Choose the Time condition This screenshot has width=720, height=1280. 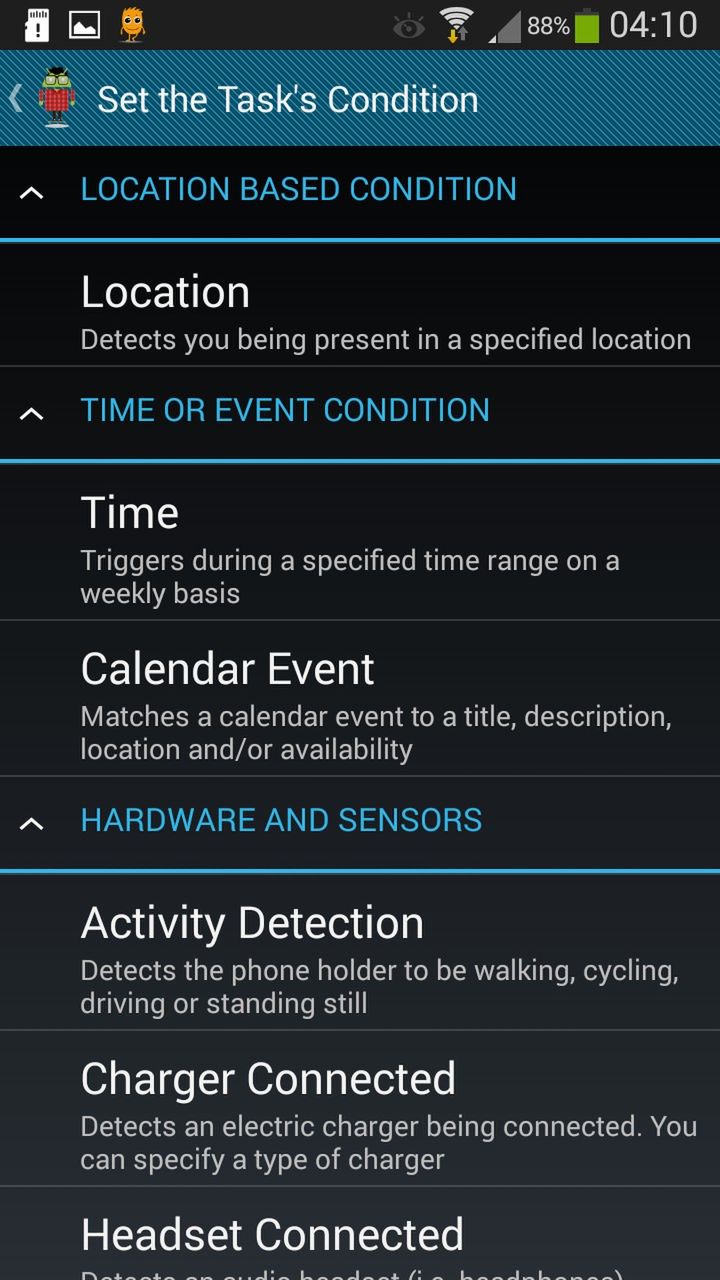360,545
